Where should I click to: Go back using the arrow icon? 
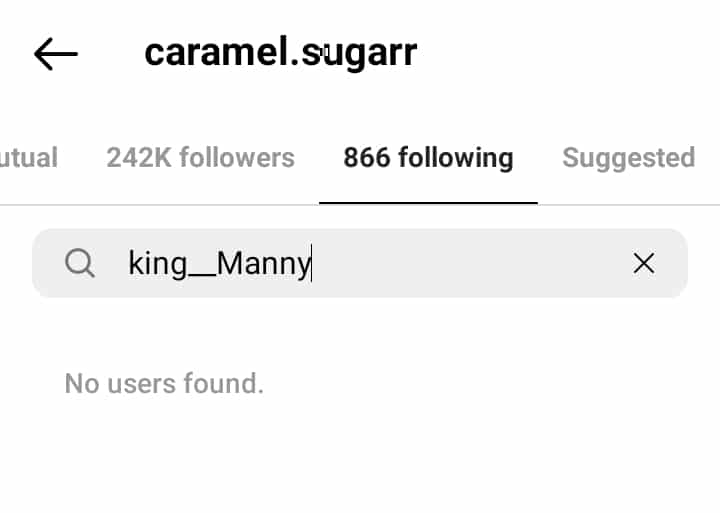[55, 54]
